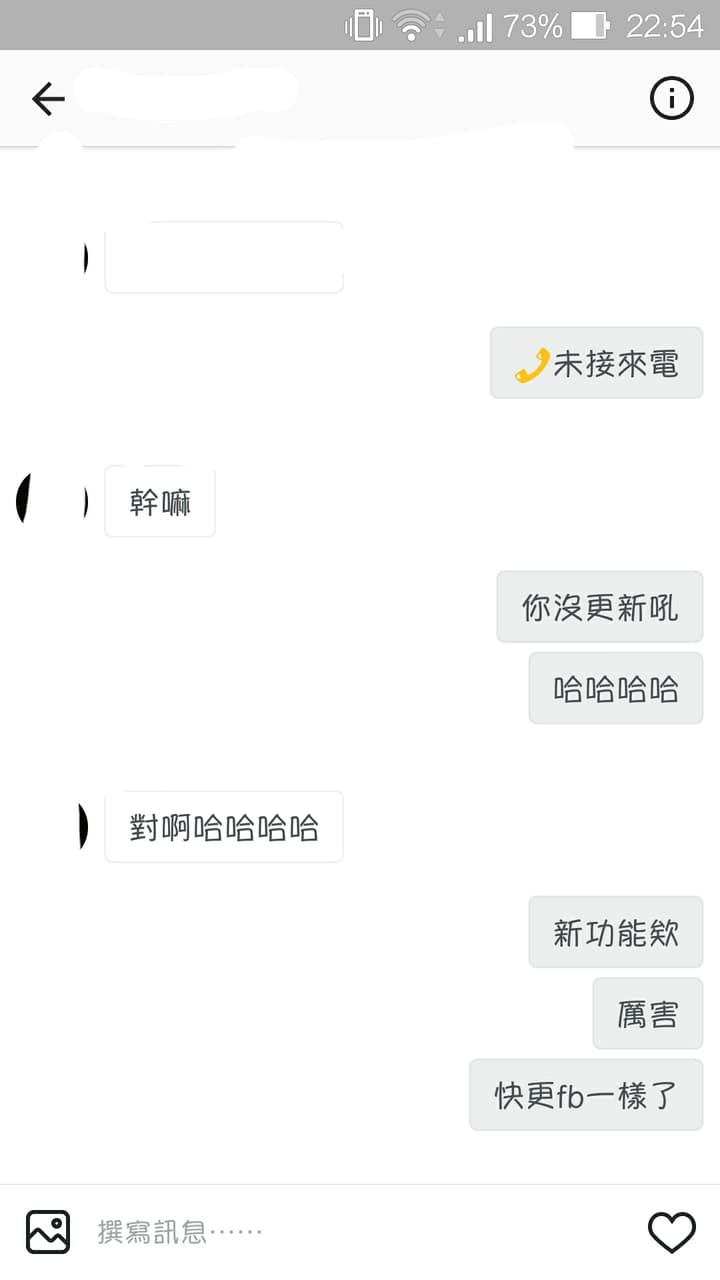Send a heart reaction
The width and height of the screenshot is (720, 1280).
[671, 1232]
